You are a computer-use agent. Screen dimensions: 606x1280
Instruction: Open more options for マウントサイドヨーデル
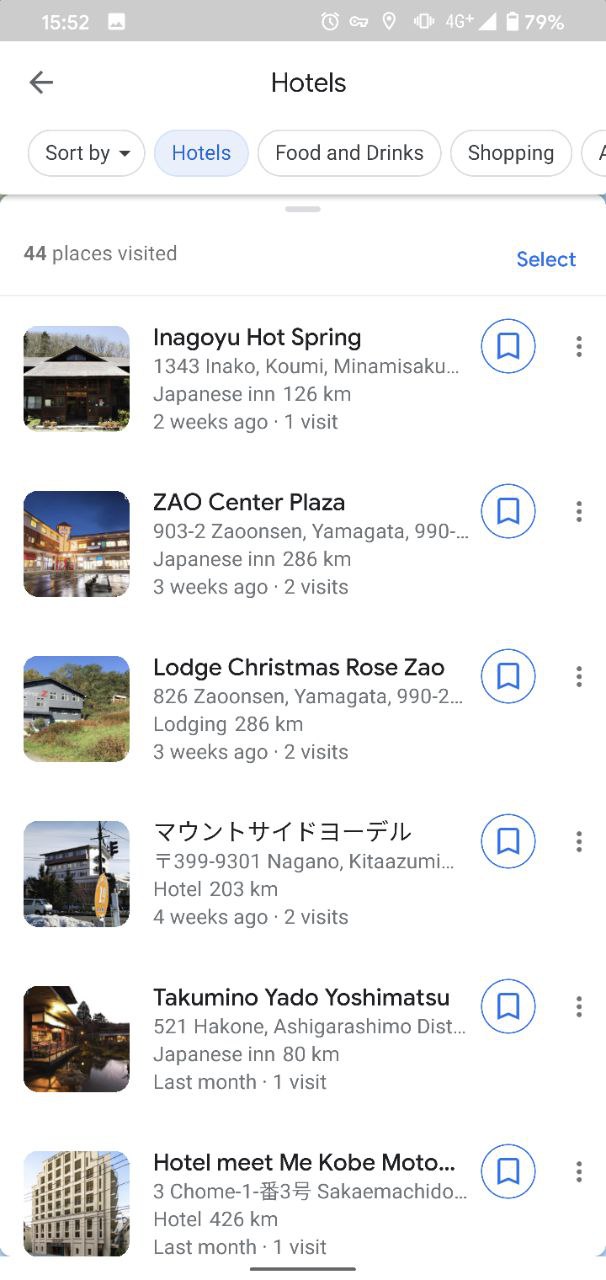[x=579, y=842]
